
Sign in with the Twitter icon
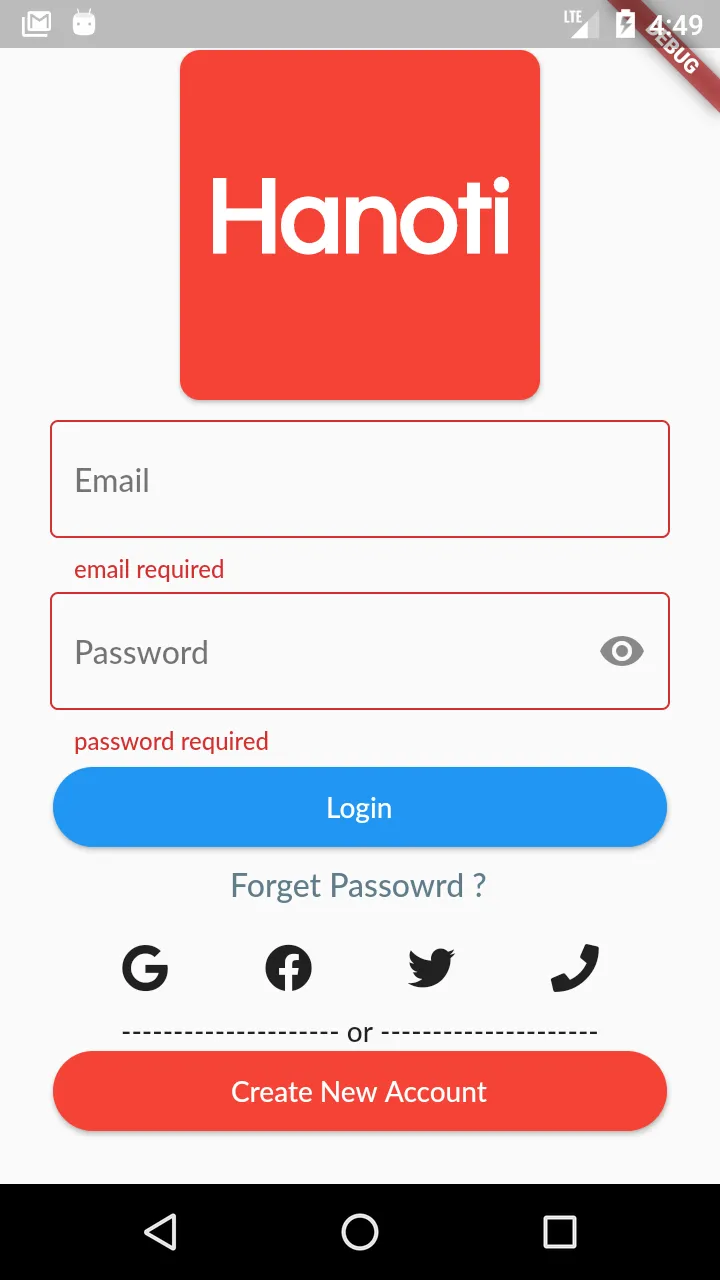click(x=431, y=968)
